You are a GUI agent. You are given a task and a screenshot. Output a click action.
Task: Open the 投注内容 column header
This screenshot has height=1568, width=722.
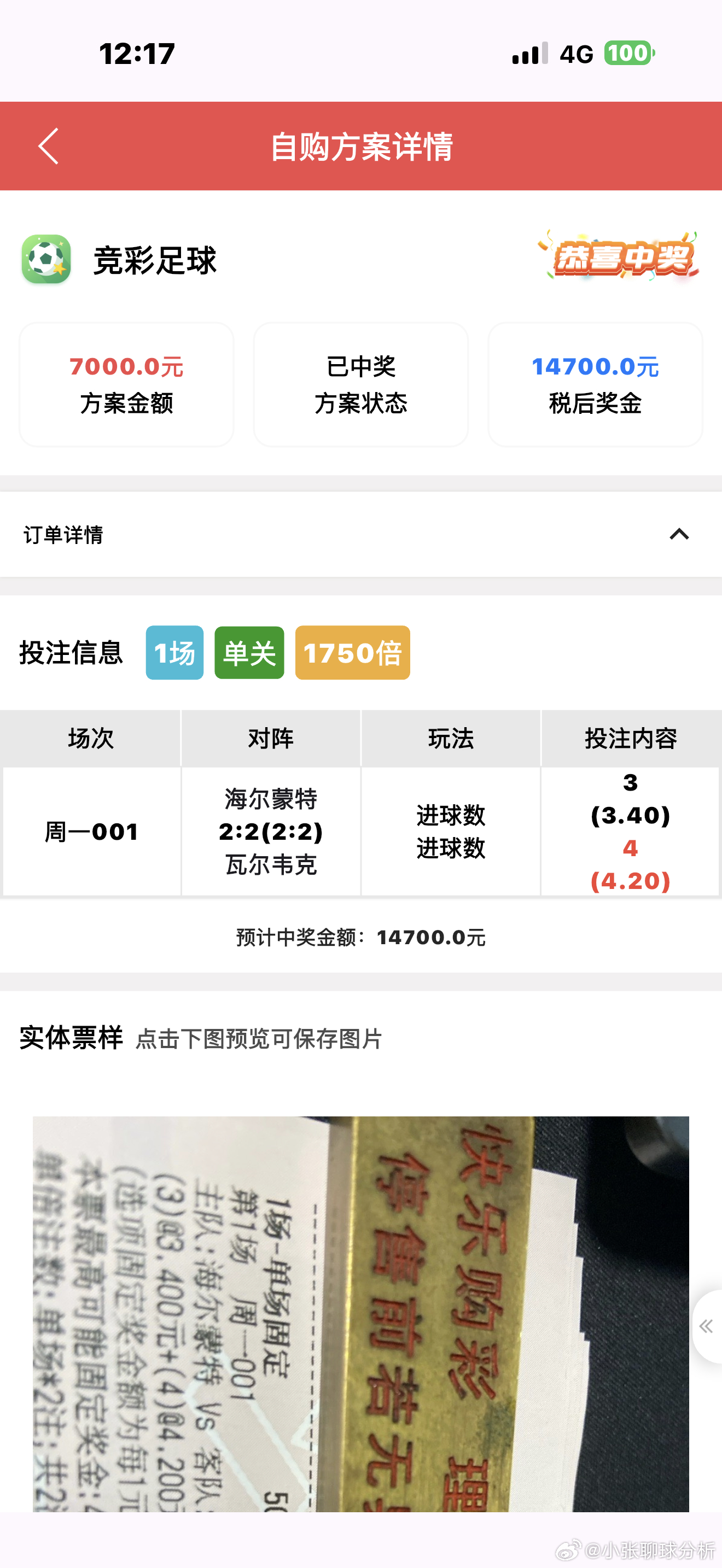click(631, 738)
